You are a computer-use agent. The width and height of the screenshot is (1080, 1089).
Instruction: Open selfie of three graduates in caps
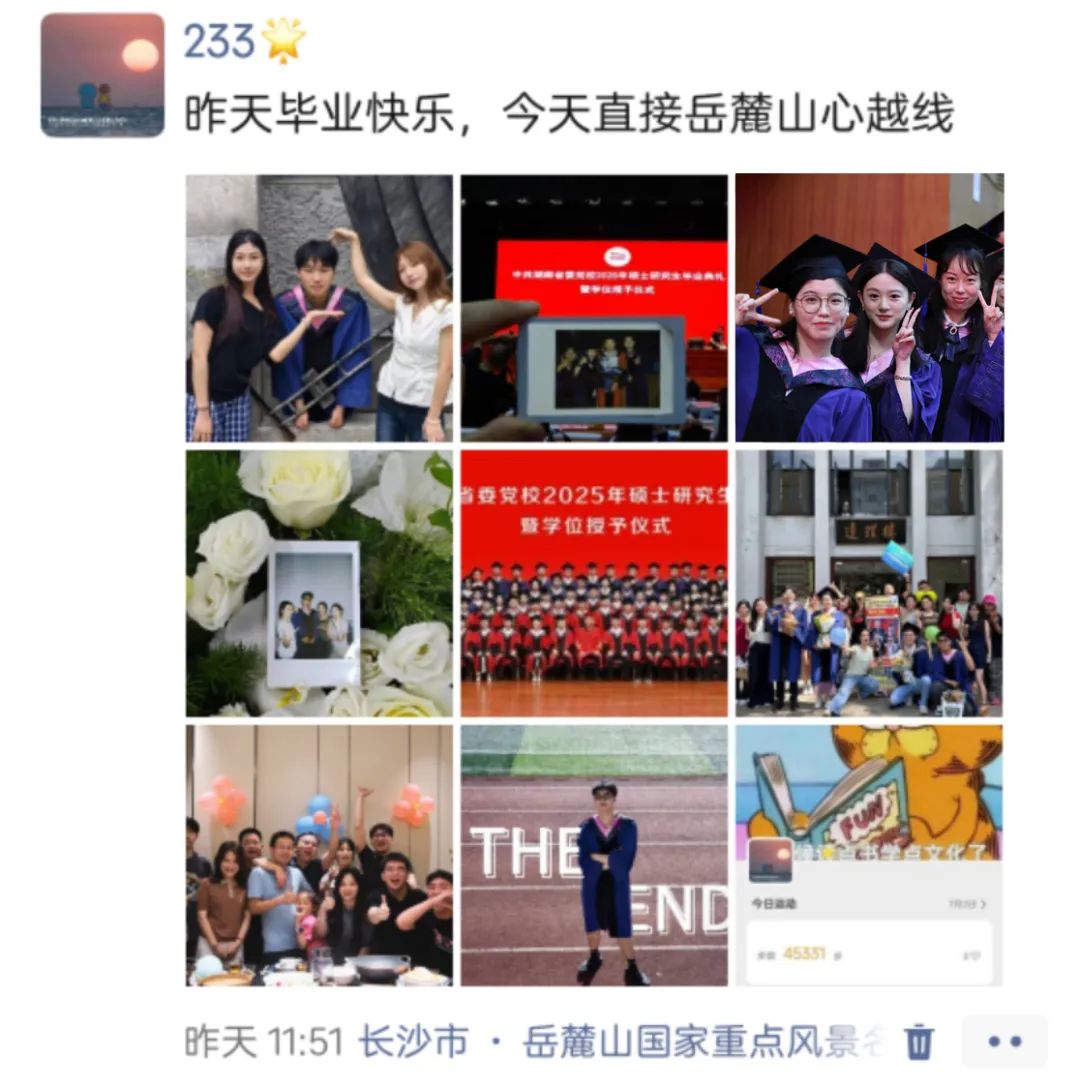[869, 308]
